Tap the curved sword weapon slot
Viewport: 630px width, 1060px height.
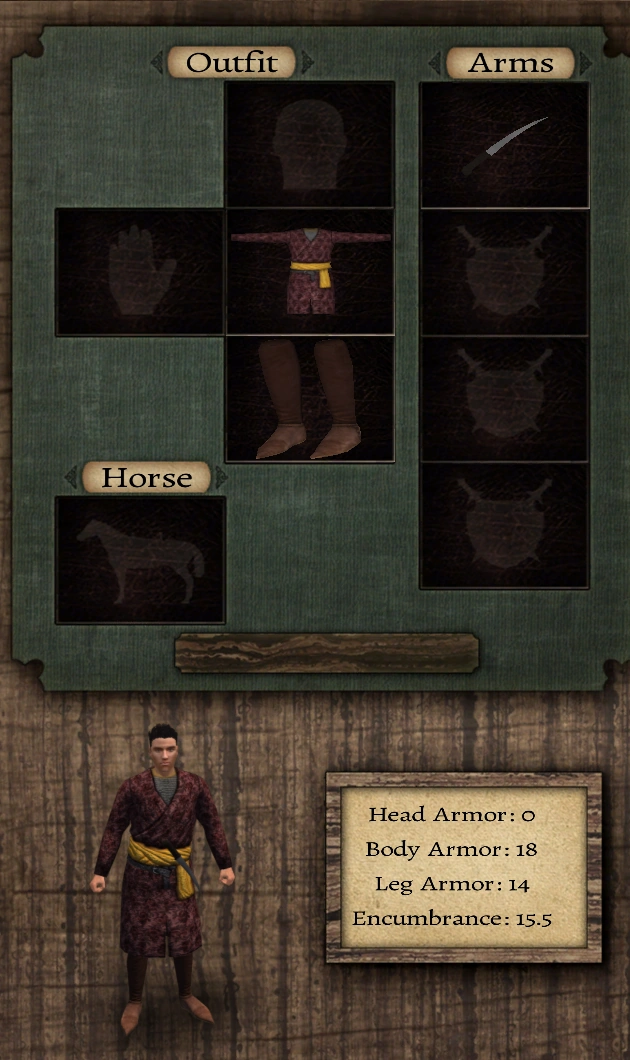point(504,144)
